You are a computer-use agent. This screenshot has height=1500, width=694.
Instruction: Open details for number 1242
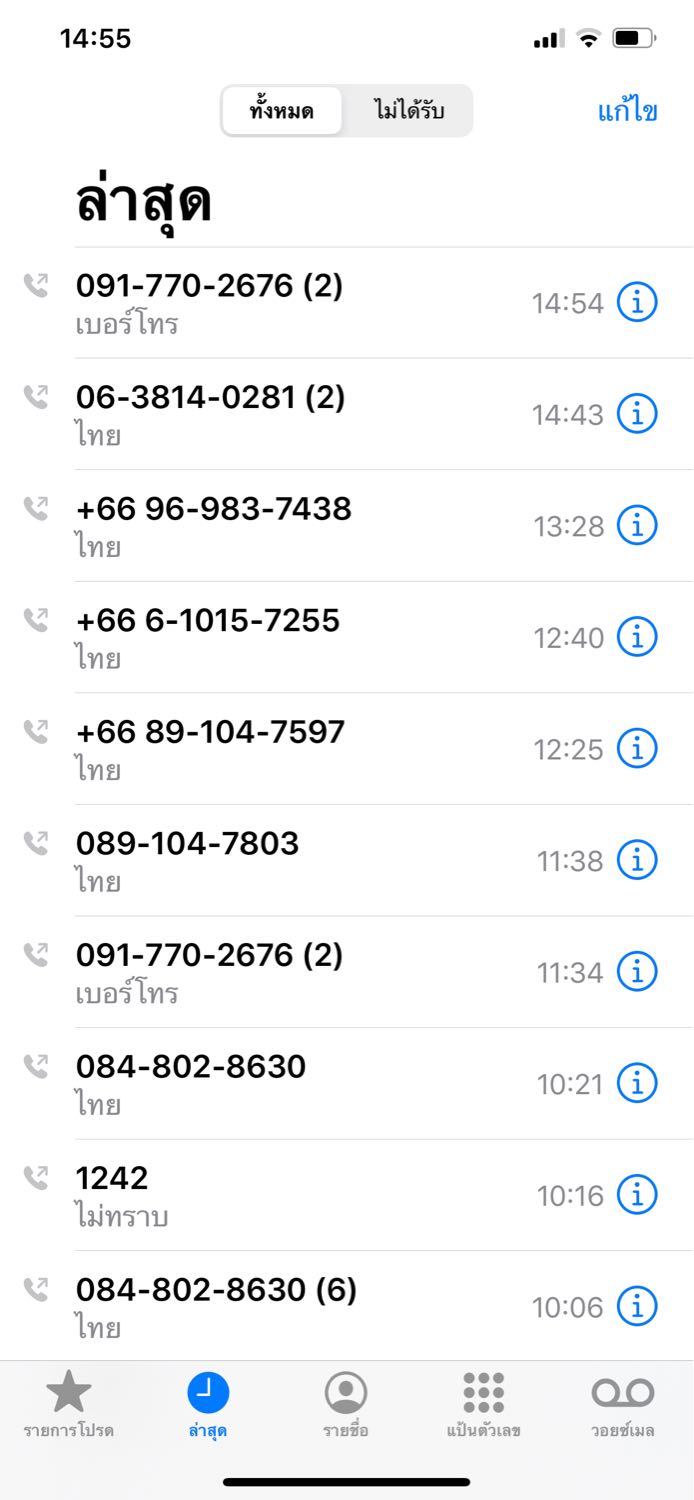pos(637,1194)
